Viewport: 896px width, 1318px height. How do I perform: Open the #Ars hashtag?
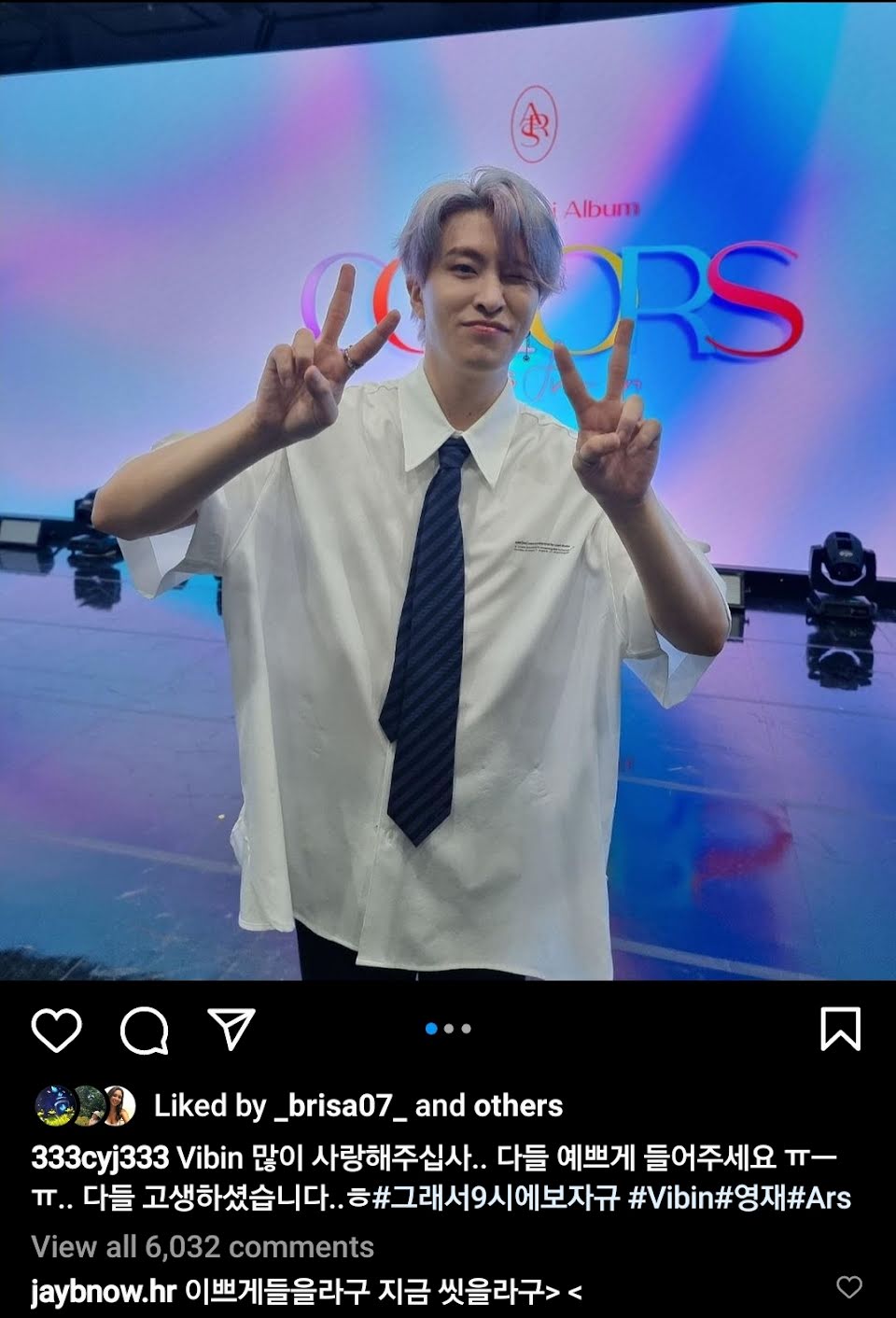click(819, 1198)
